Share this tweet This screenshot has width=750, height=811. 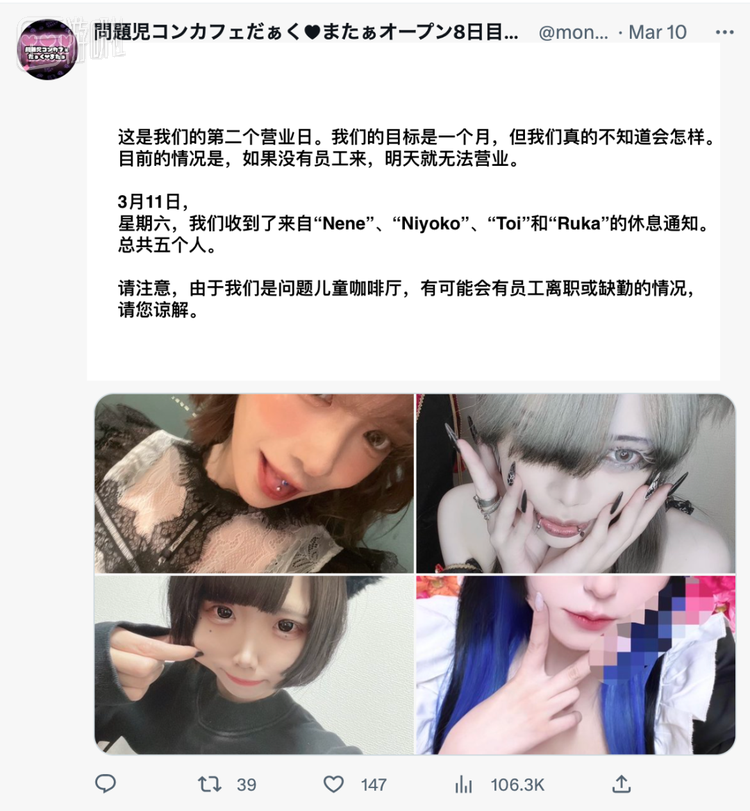[x=621, y=784]
